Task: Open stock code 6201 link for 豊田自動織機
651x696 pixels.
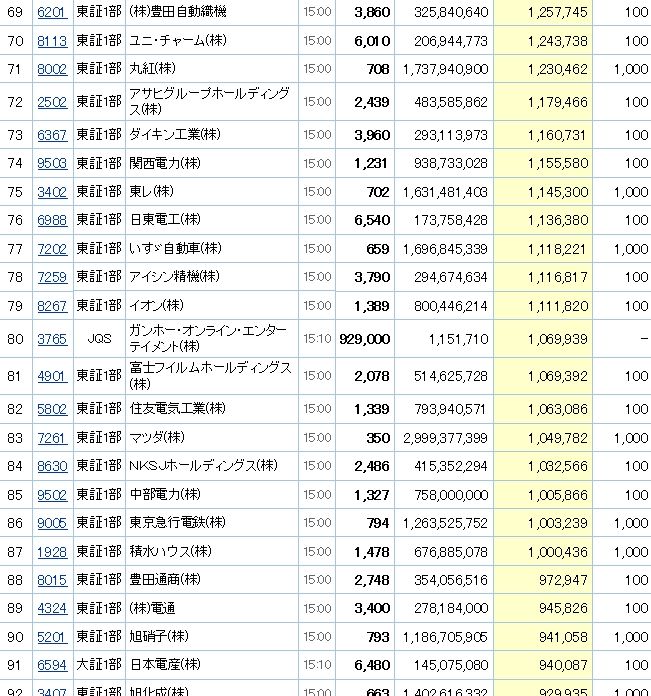Action: 52,12
